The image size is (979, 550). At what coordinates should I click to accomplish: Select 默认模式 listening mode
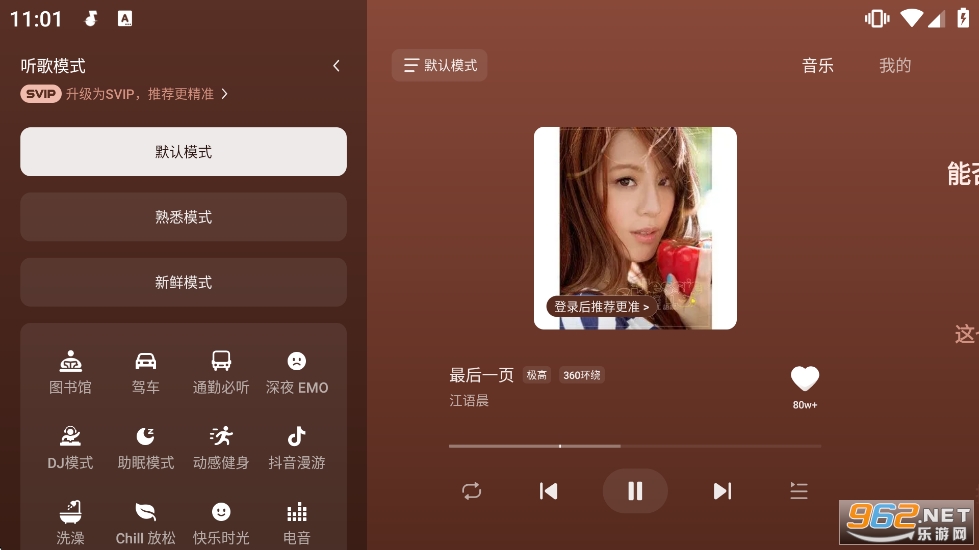pos(183,152)
